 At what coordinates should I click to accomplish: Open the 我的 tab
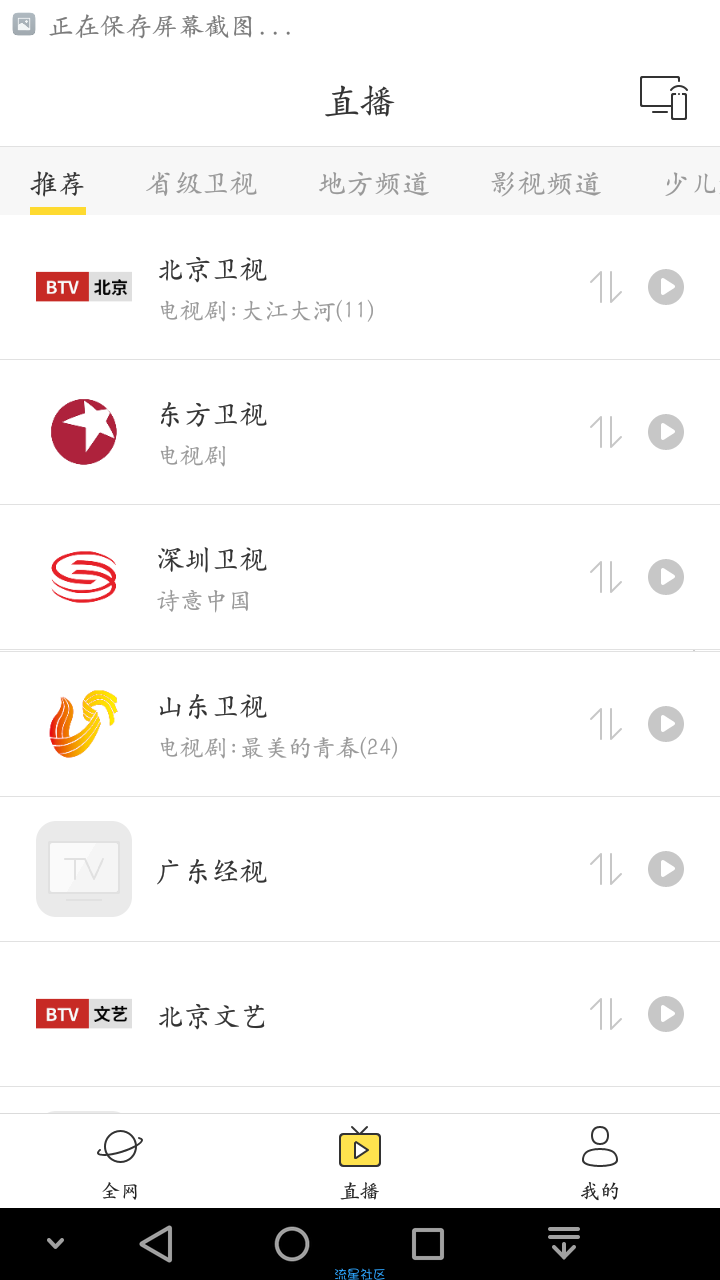pyautogui.click(x=600, y=1162)
